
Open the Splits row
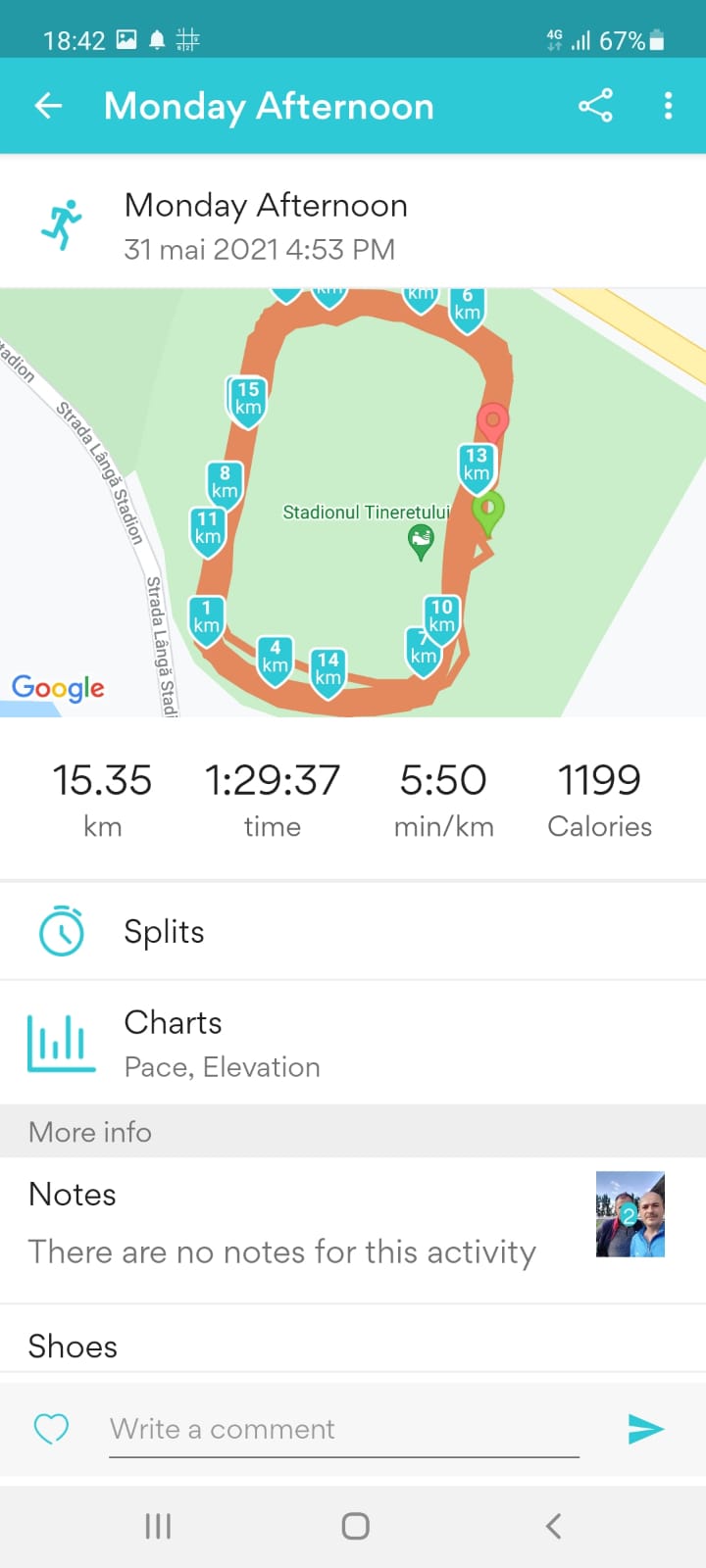coord(353,931)
